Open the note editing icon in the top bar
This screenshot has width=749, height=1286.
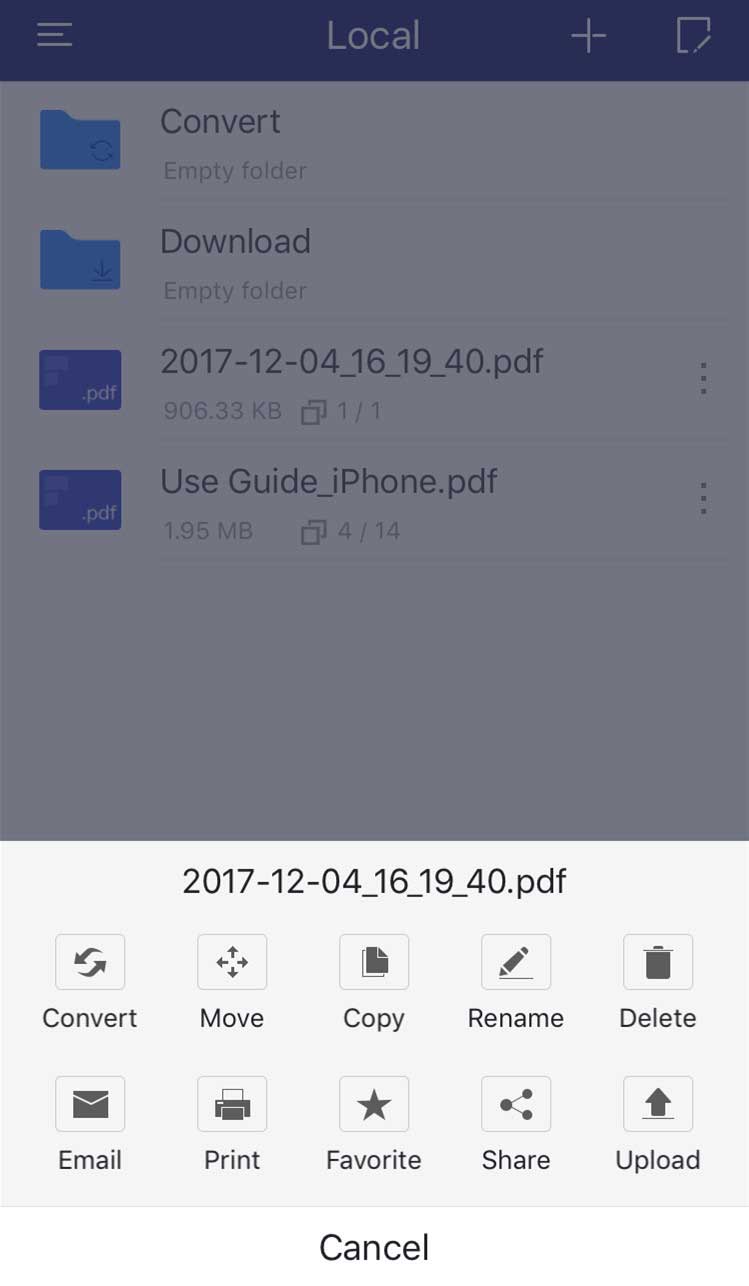695,35
